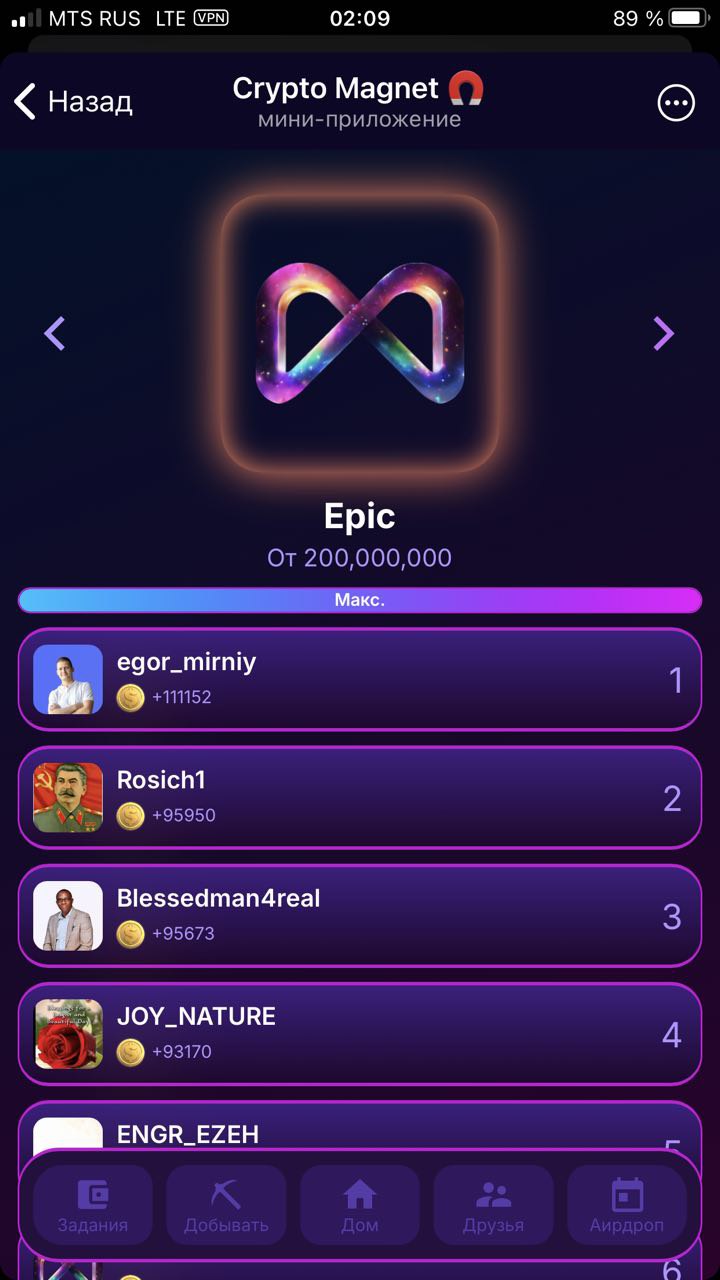Switch to the Задания tab
720x1280 pixels.
pyautogui.click(x=93, y=1205)
